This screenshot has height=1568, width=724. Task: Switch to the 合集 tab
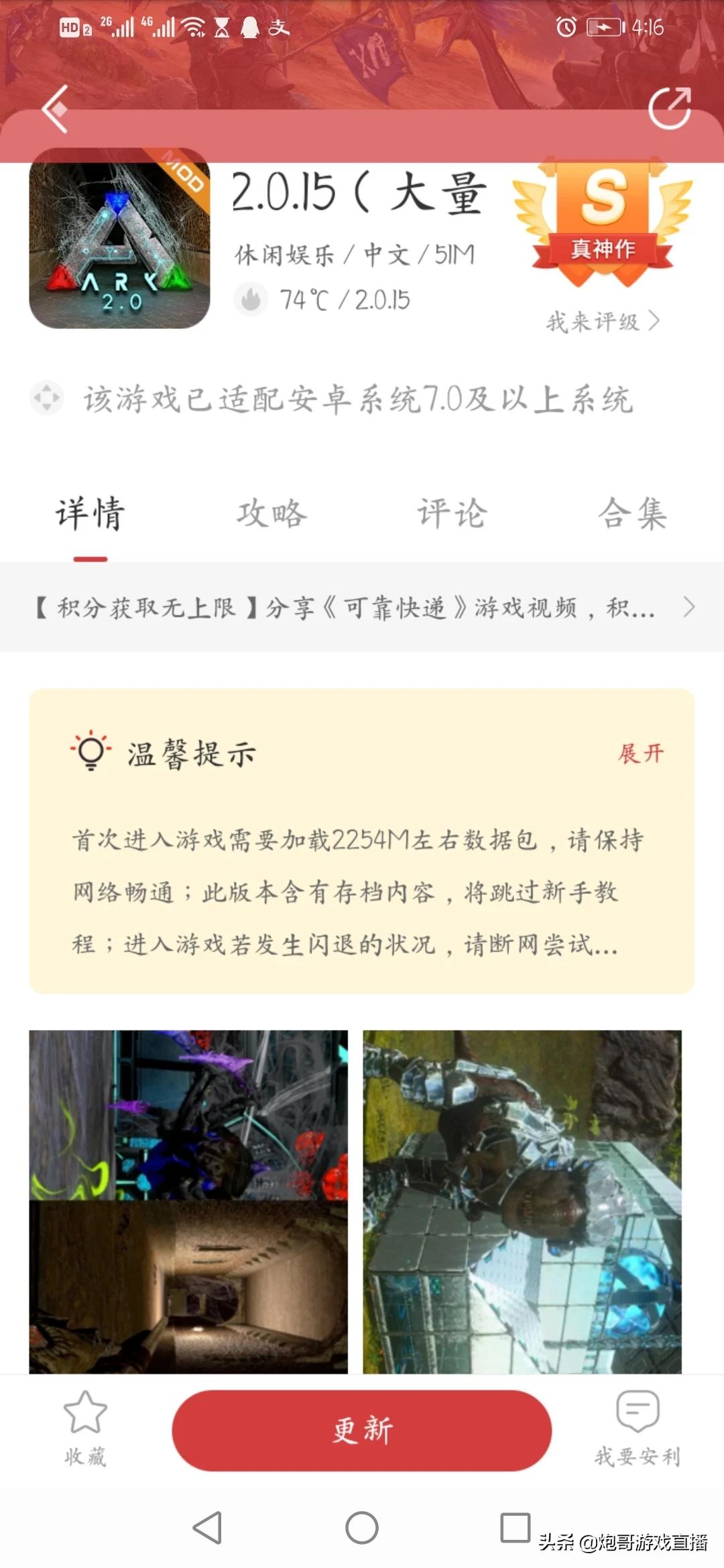click(631, 514)
